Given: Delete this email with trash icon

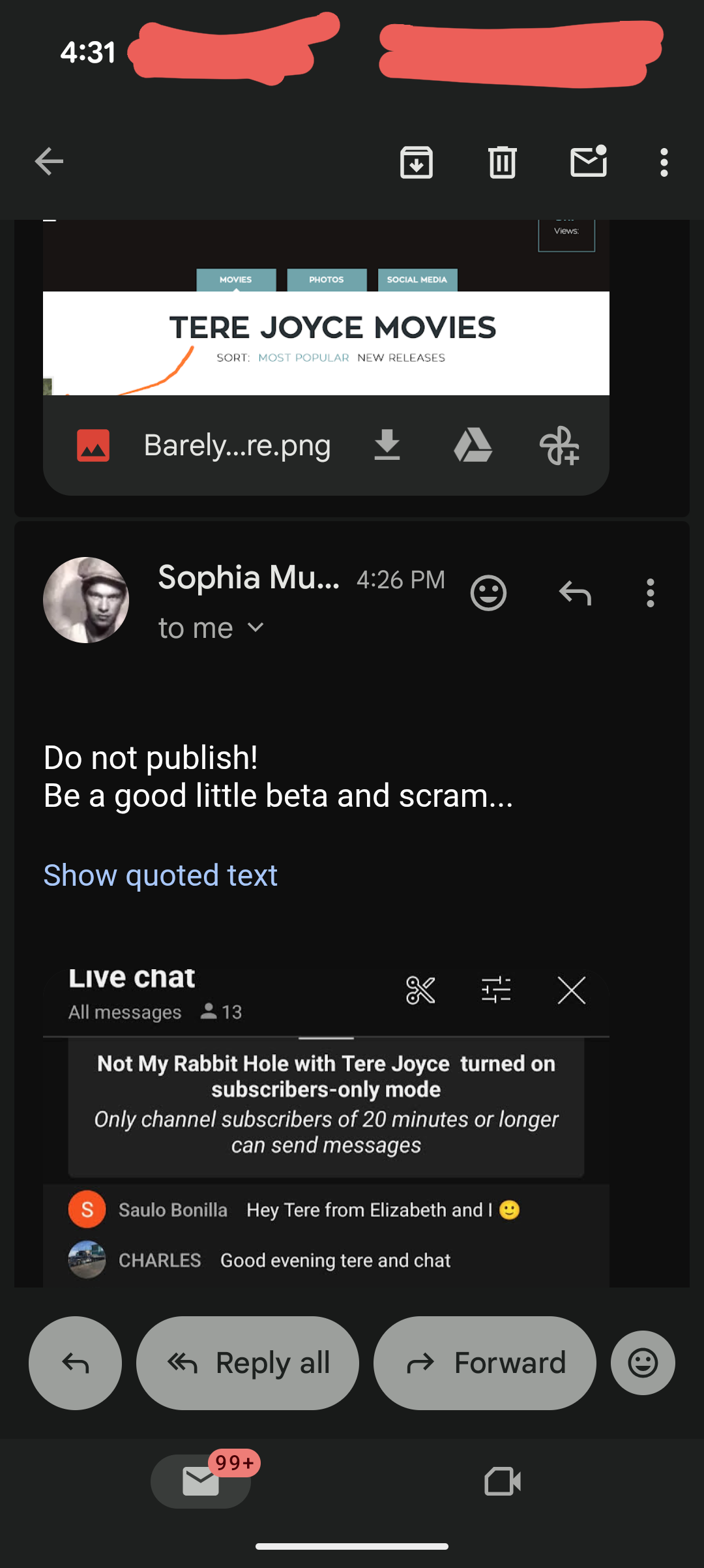Looking at the screenshot, I should [503, 162].
